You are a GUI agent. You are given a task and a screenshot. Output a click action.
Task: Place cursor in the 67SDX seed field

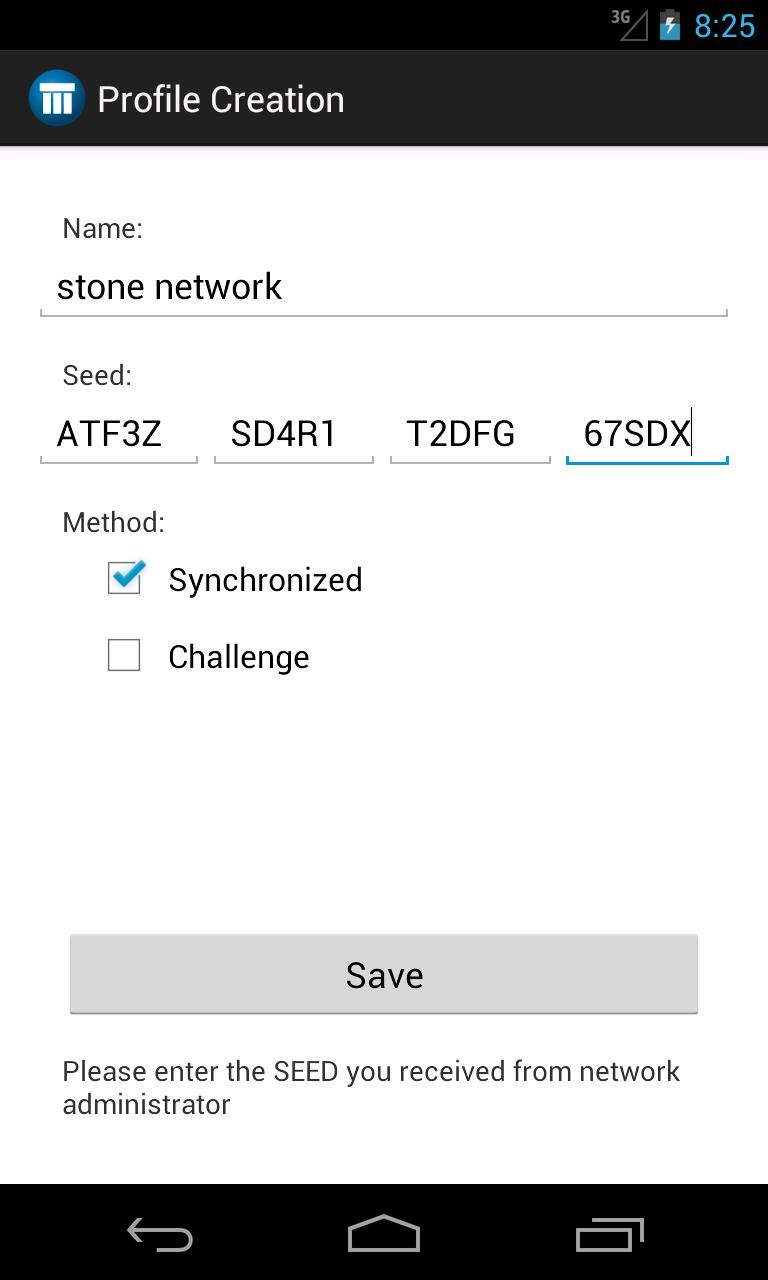[x=646, y=434]
